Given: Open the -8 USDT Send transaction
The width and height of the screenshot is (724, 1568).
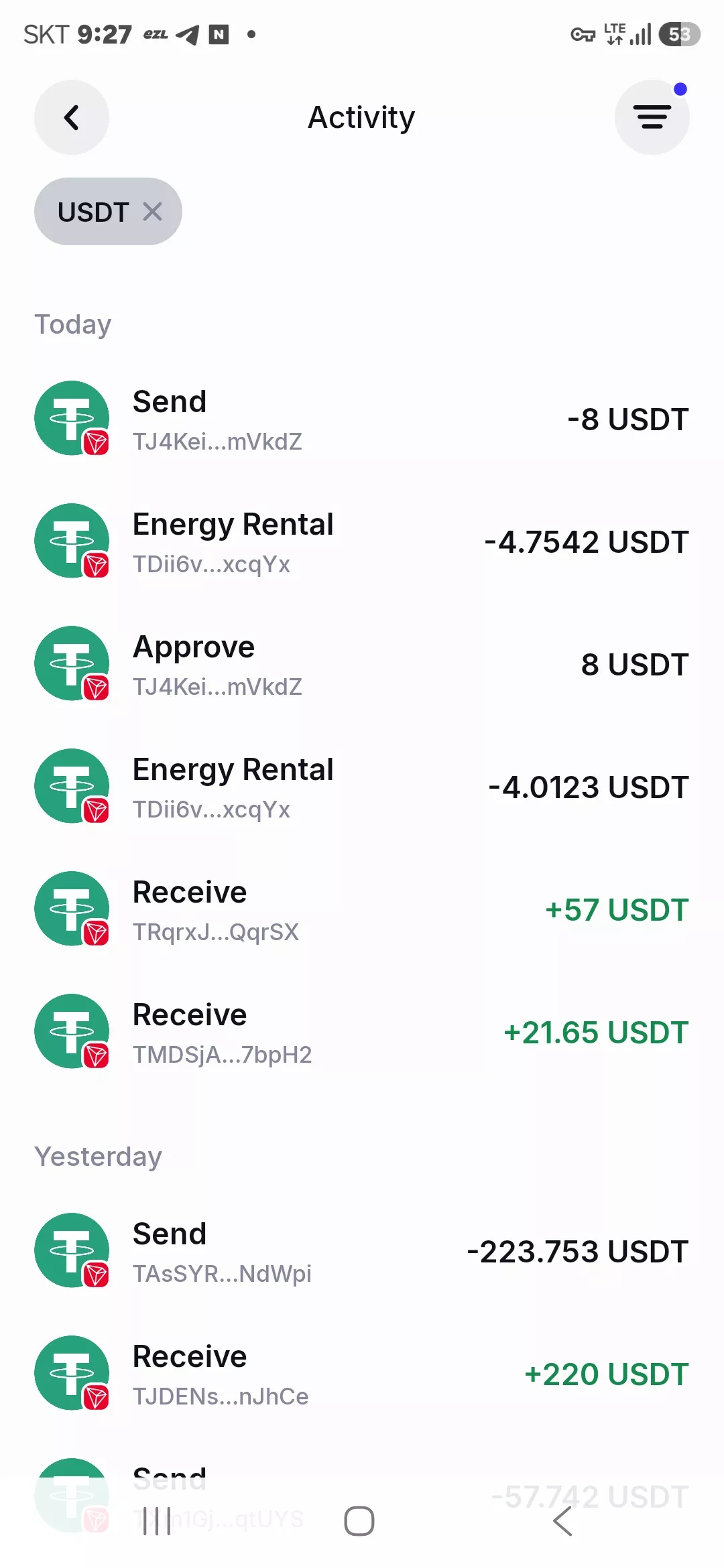Looking at the screenshot, I should [362, 419].
